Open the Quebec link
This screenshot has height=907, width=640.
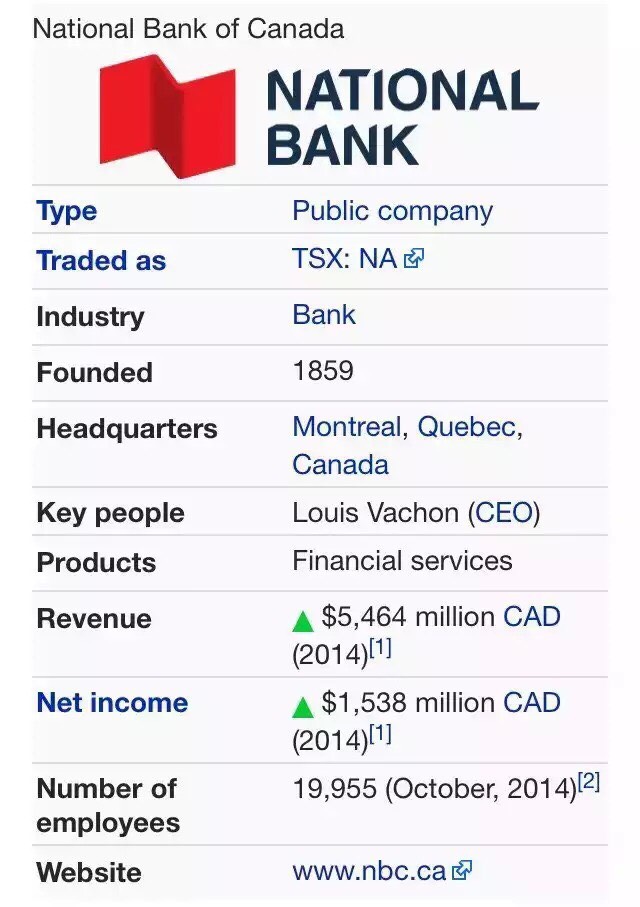466,427
